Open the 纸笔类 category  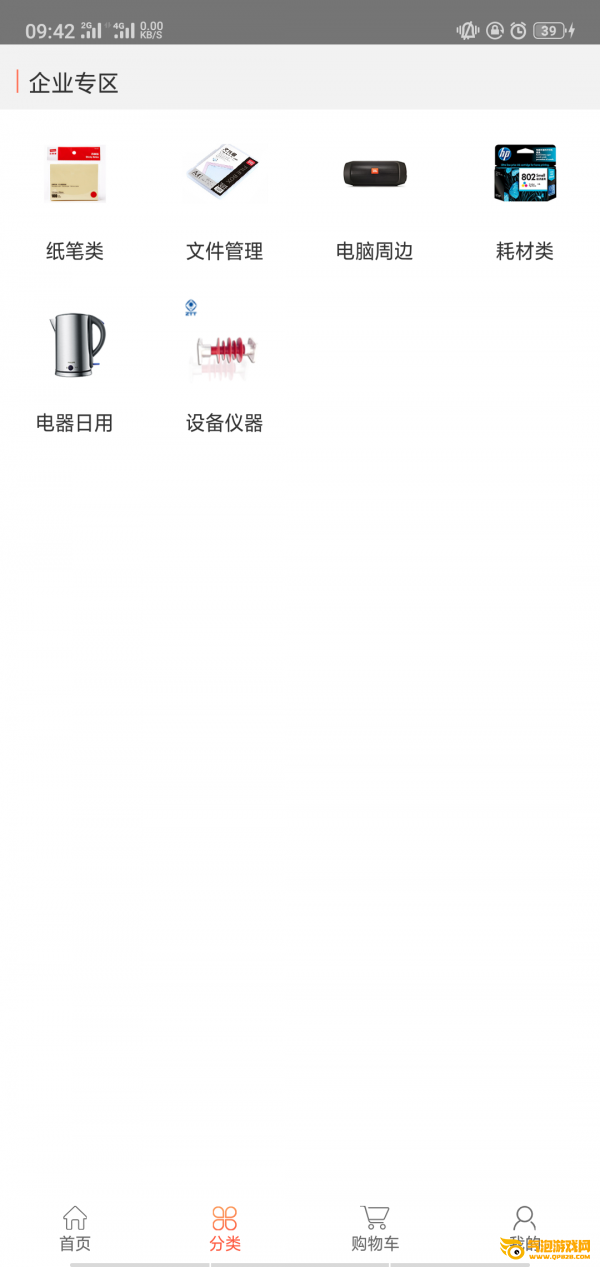pos(75,200)
